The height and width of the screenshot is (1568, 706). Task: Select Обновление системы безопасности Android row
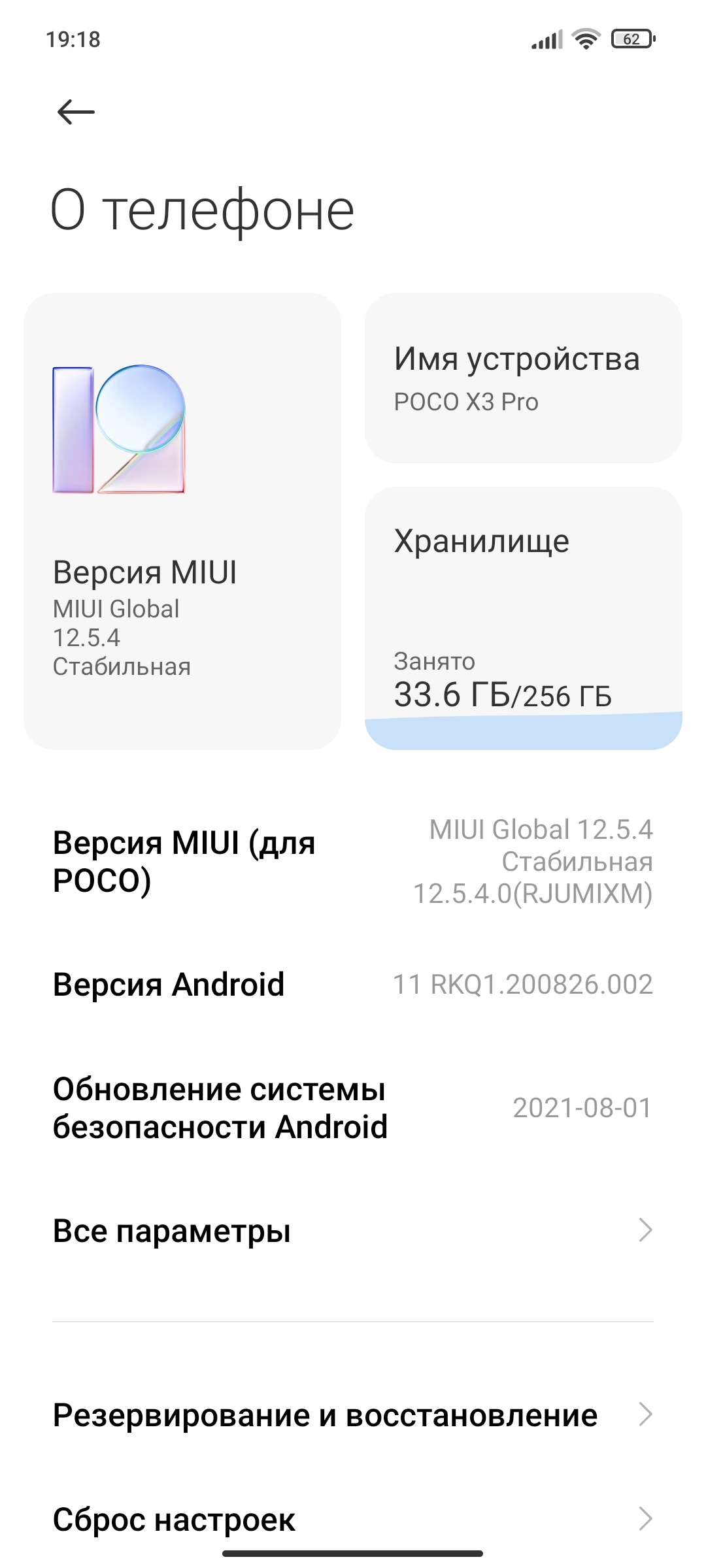[x=353, y=1108]
